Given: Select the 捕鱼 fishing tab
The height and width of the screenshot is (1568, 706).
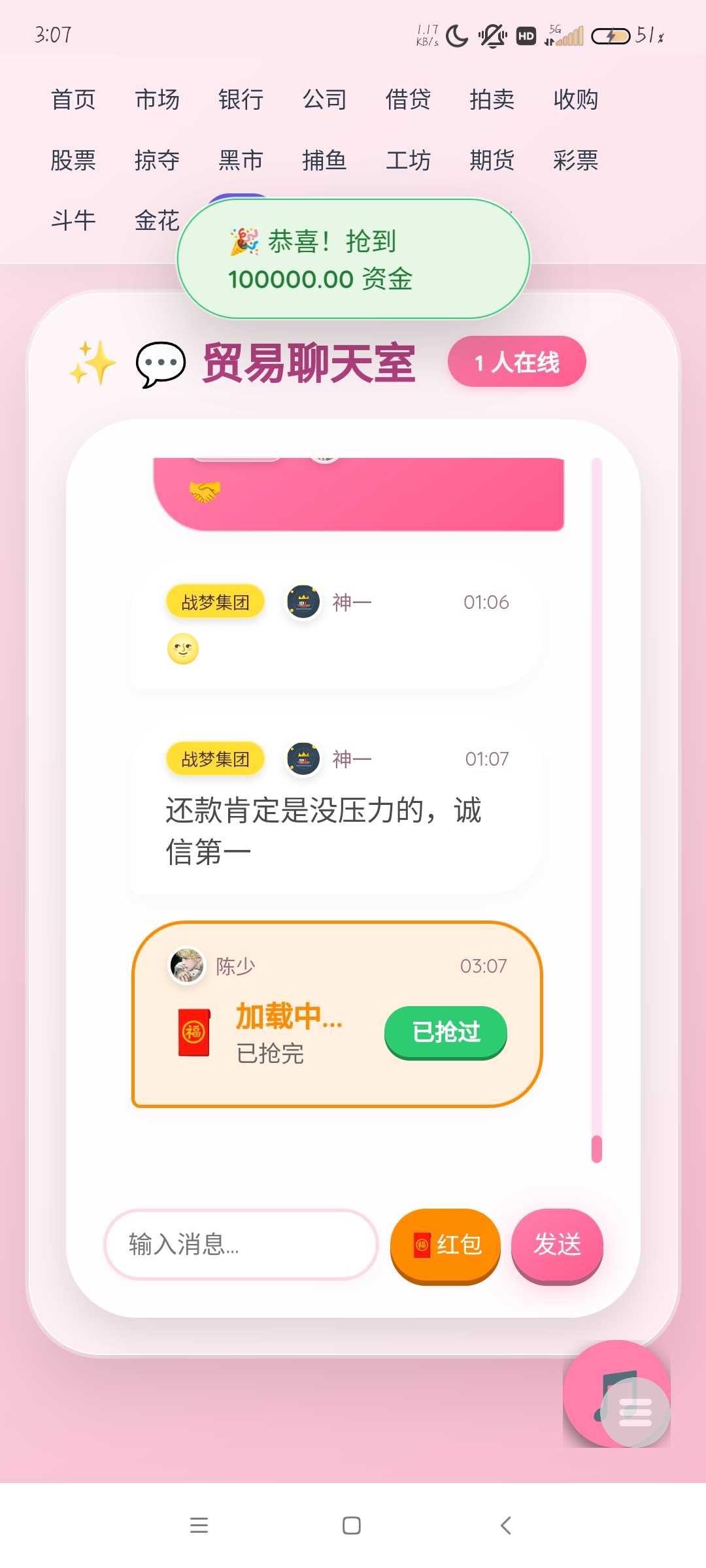Looking at the screenshot, I should tap(324, 160).
